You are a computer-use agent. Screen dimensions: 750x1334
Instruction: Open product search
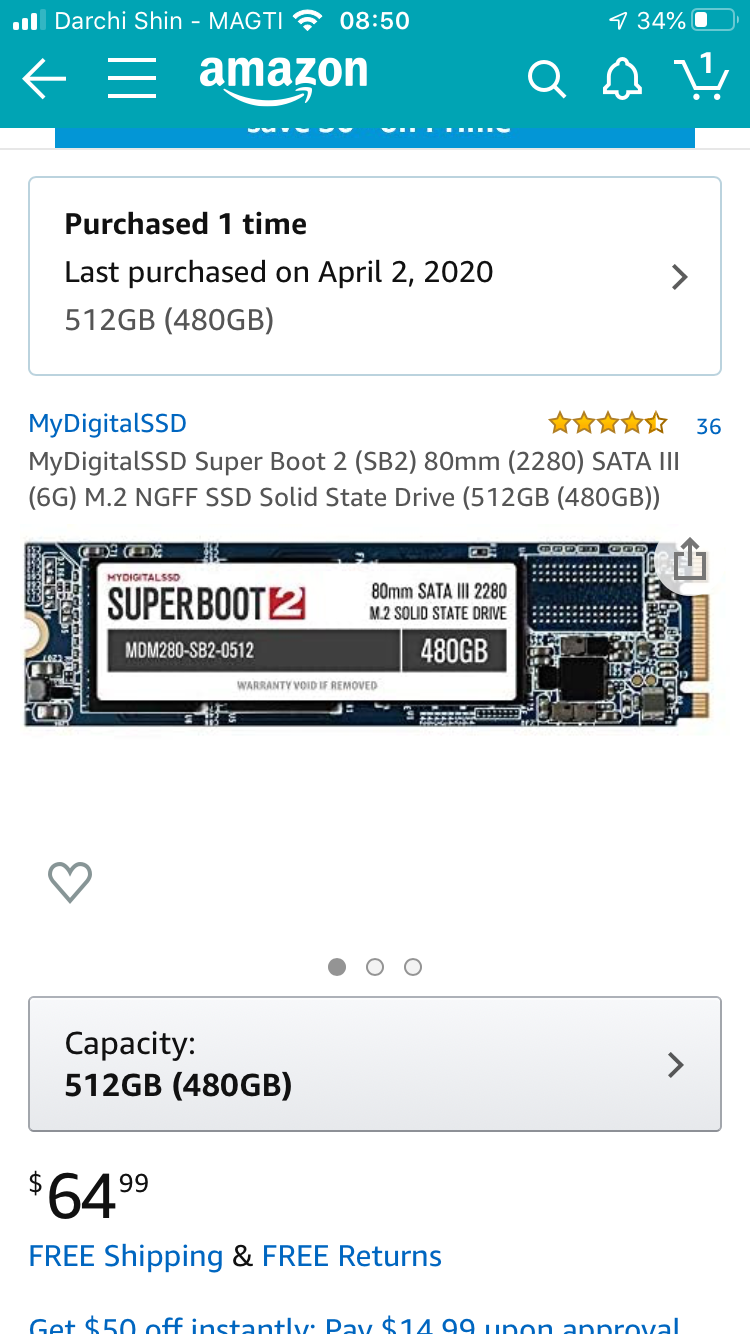(x=546, y=79)
